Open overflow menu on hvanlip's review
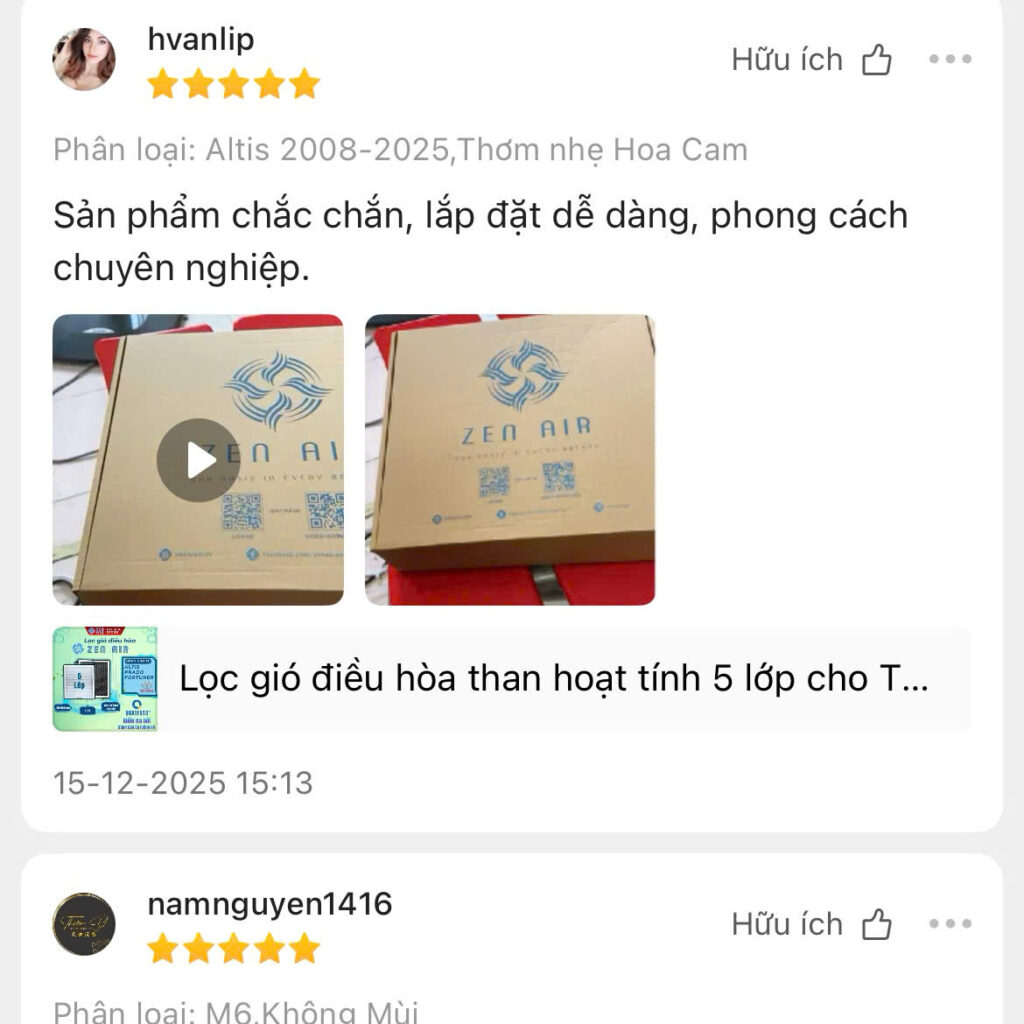Viewport: 1024px width, 1024px height. pos(950,60)
